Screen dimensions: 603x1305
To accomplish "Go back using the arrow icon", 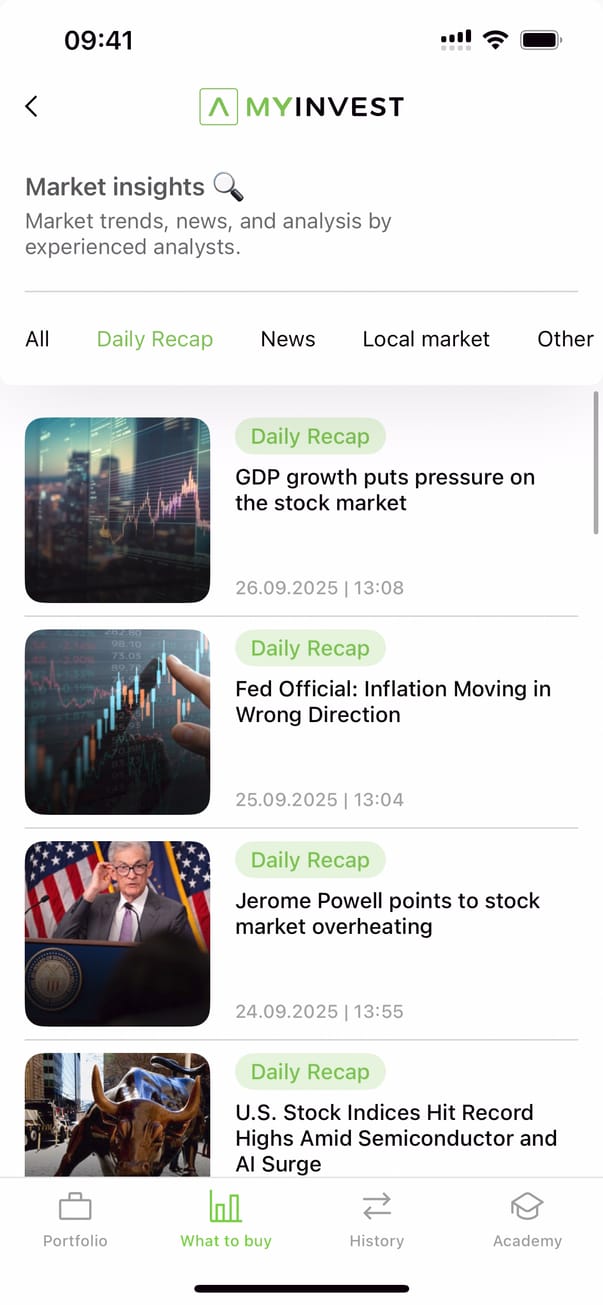I will point(32,106).
